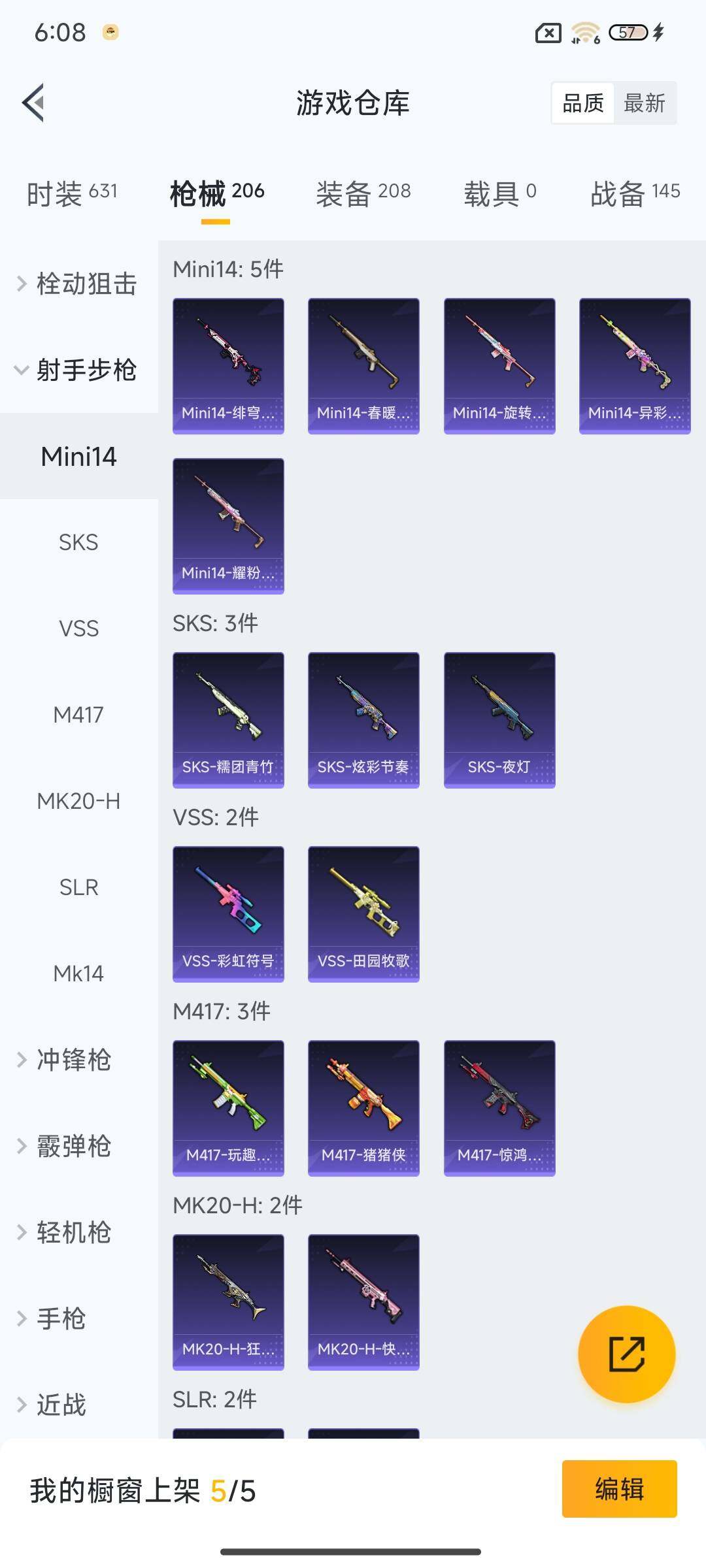Open the VSS-彩虹符号 skin card
The image size is (706, 1568).
click(228, 913)
